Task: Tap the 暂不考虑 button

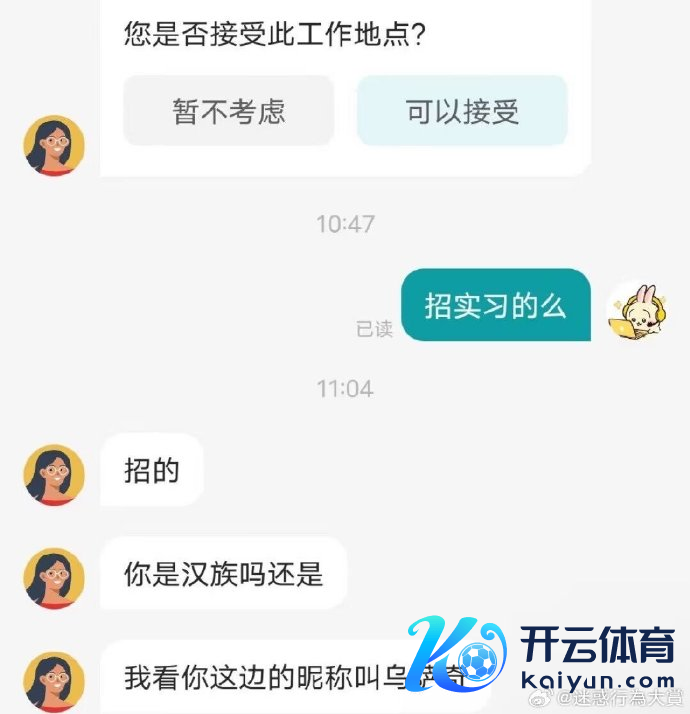Action: tap(228, 111)
